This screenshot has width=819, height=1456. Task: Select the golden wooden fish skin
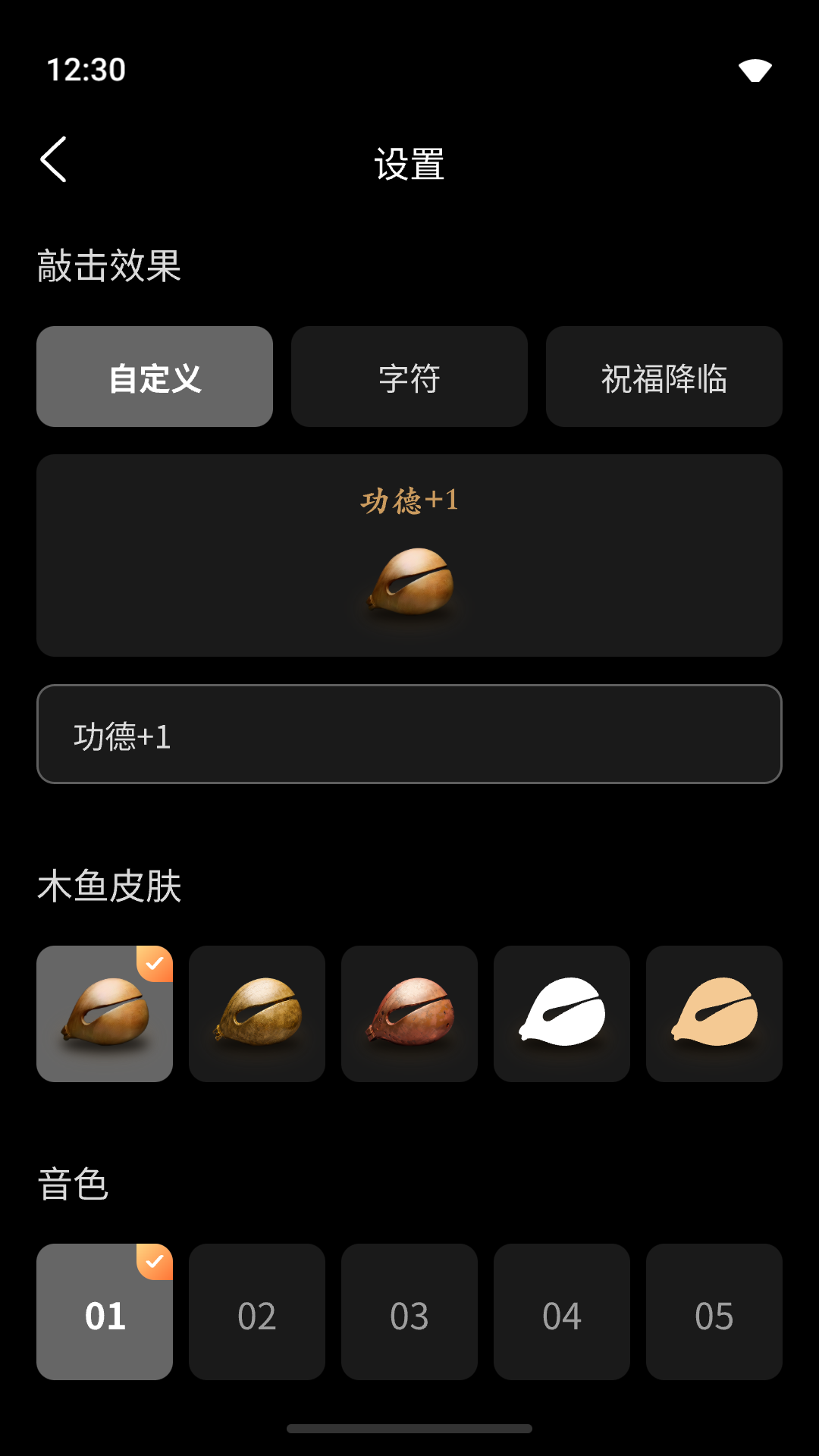coord(257,1012)
